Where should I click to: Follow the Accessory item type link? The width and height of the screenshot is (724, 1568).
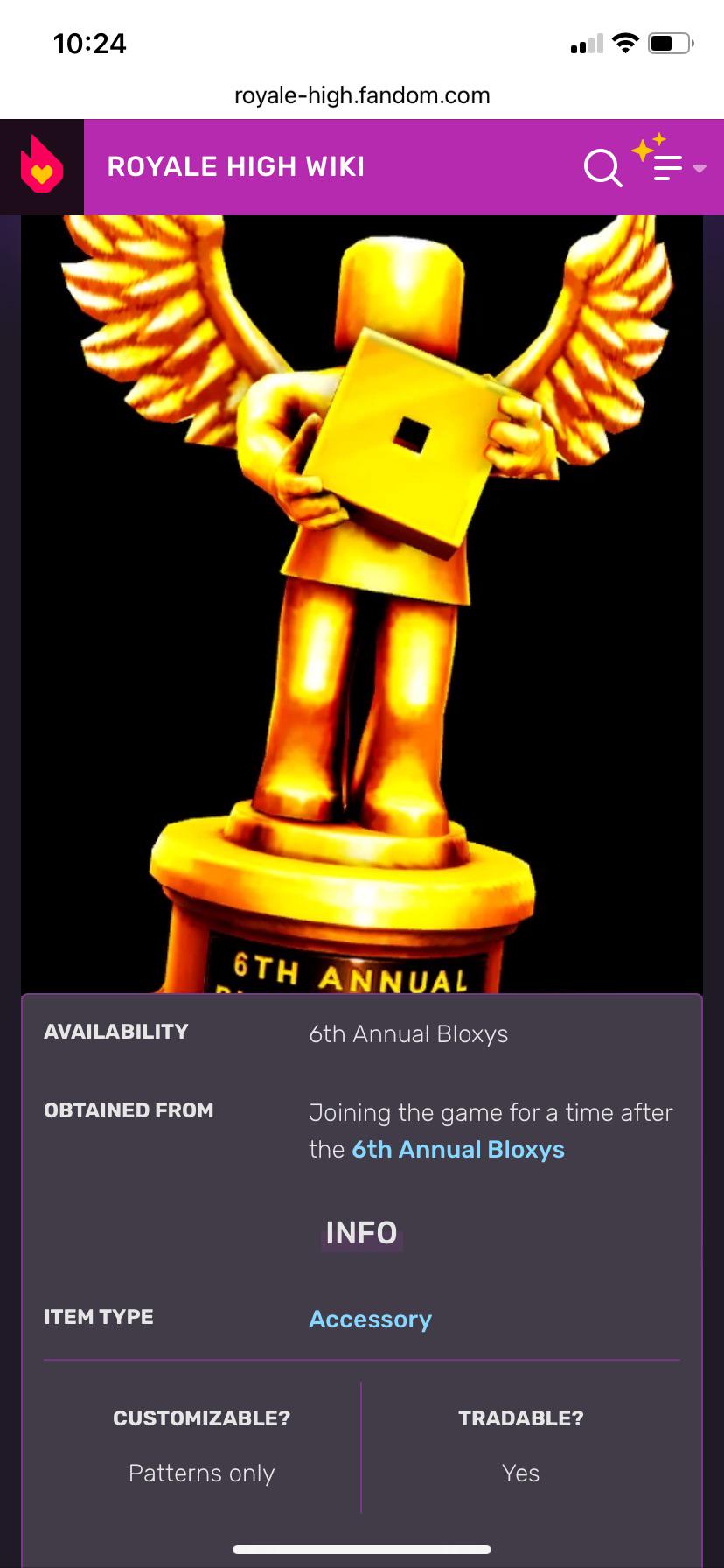tap(370, 1319)
